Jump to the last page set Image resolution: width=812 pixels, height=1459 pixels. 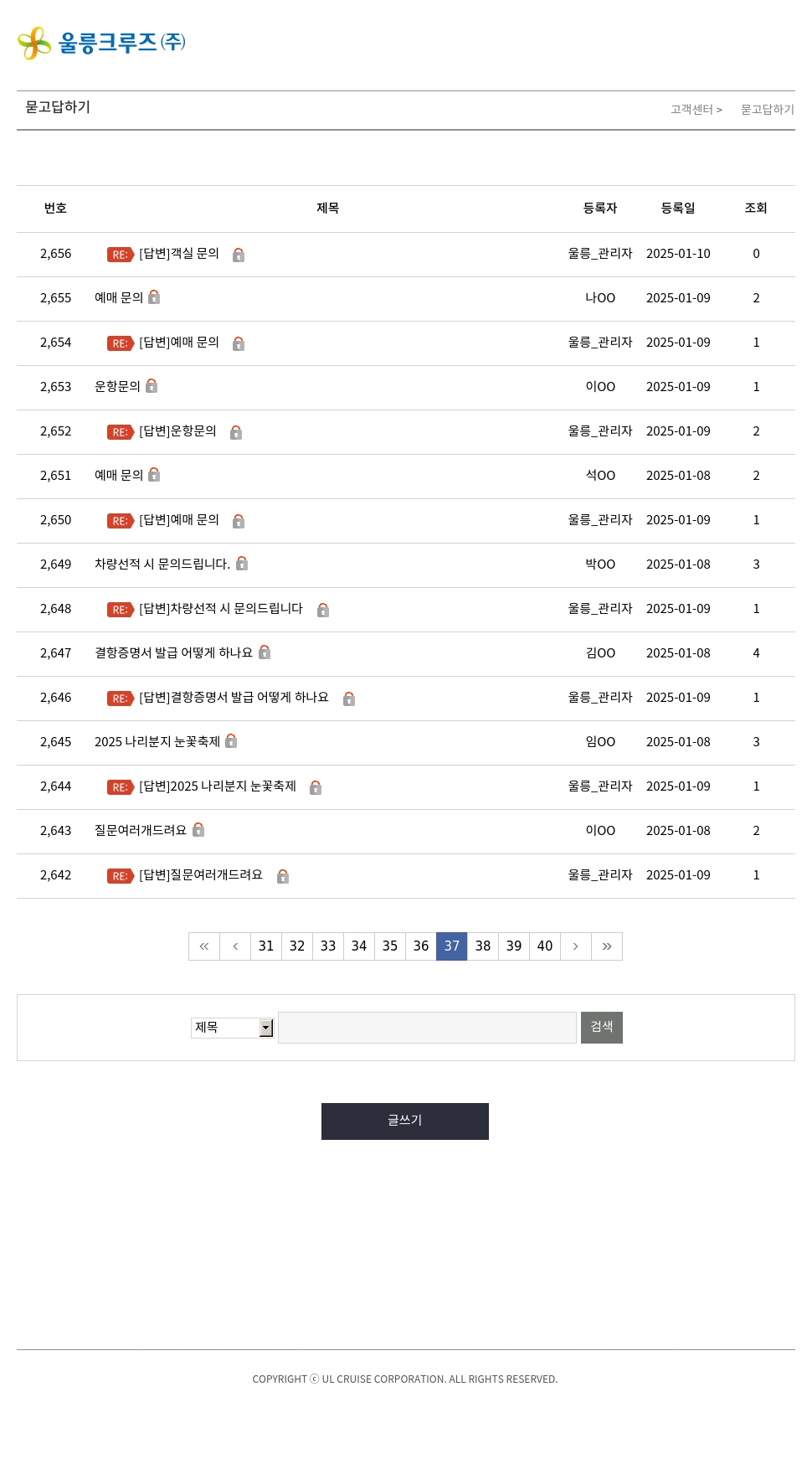pos(607,946)
